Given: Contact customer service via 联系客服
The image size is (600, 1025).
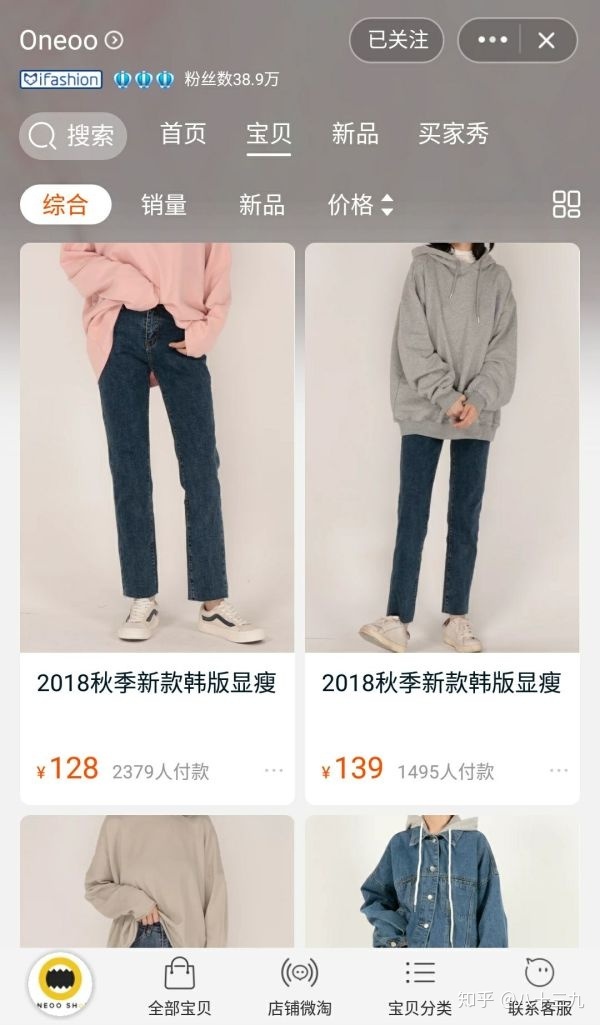Looking at the screenshot, I should 539,985.
